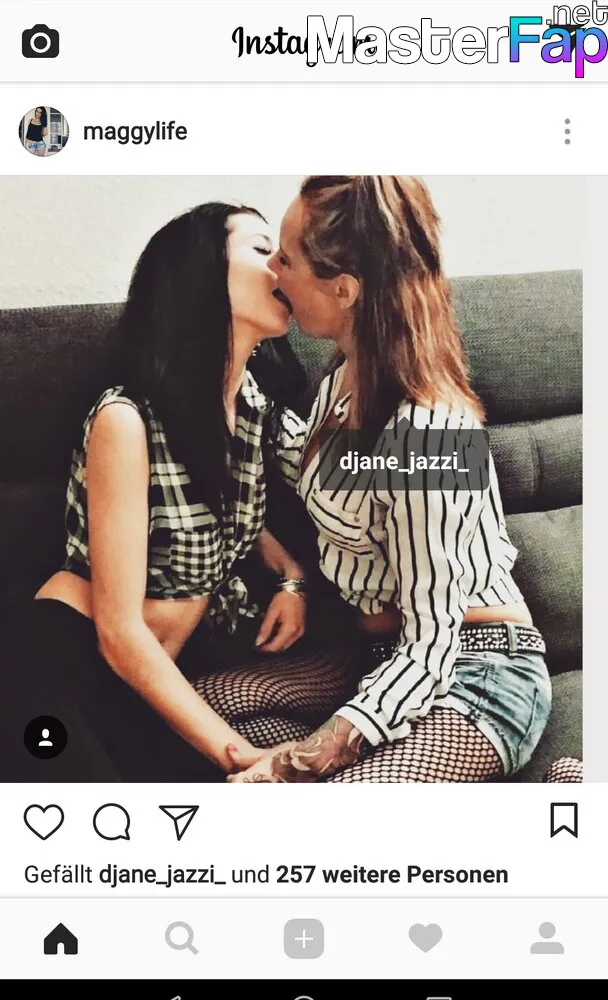Switch to the Search tab
The height and width of the screenshot is (1000, 608).
[x=181, y=939]
